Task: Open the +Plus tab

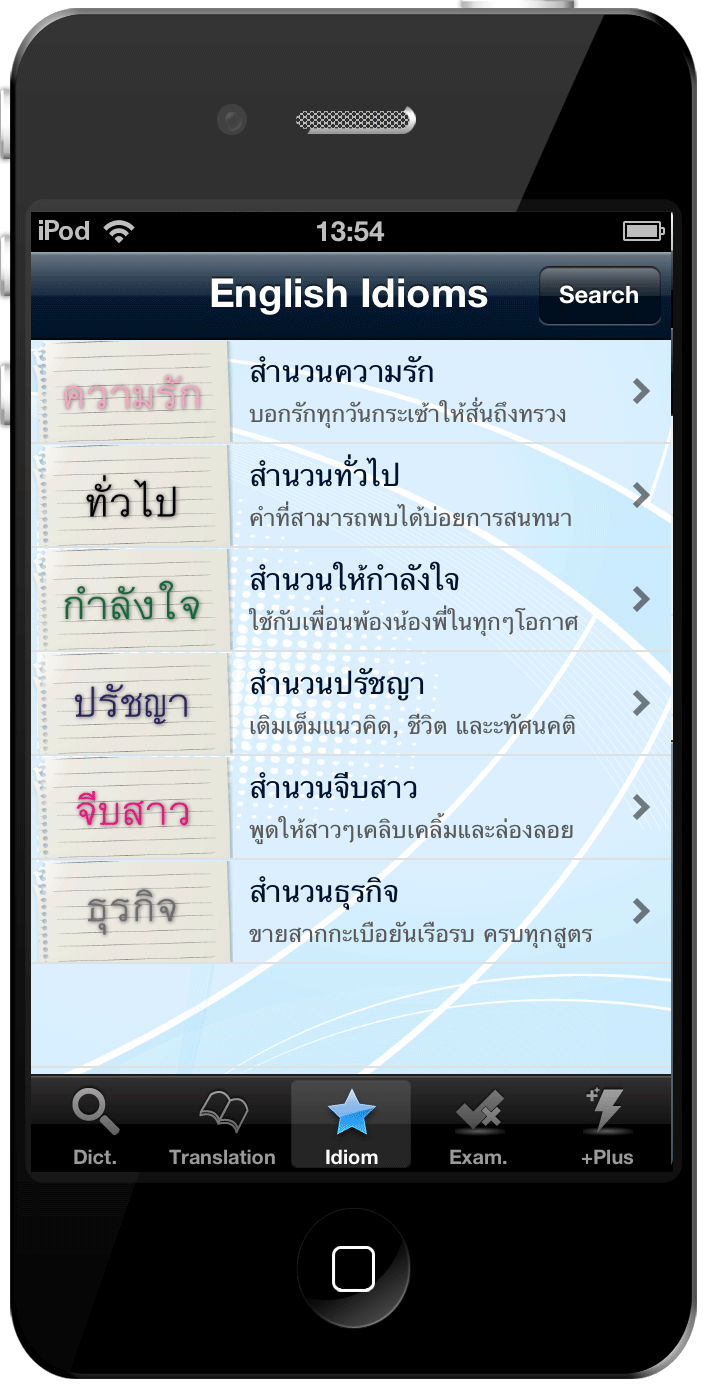Action: click(x=606, y=1125)
